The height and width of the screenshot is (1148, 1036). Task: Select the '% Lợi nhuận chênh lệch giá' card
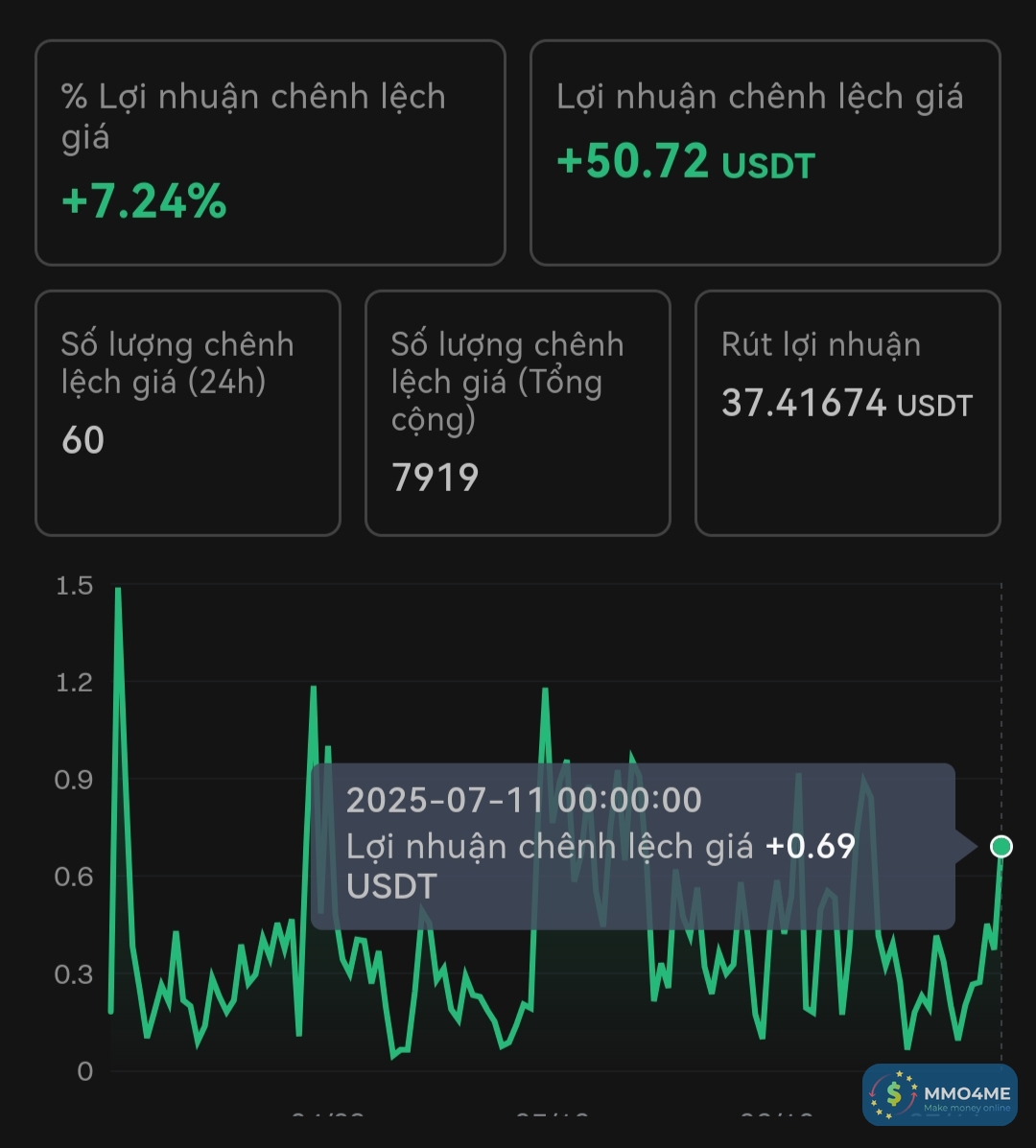(270, 151)
